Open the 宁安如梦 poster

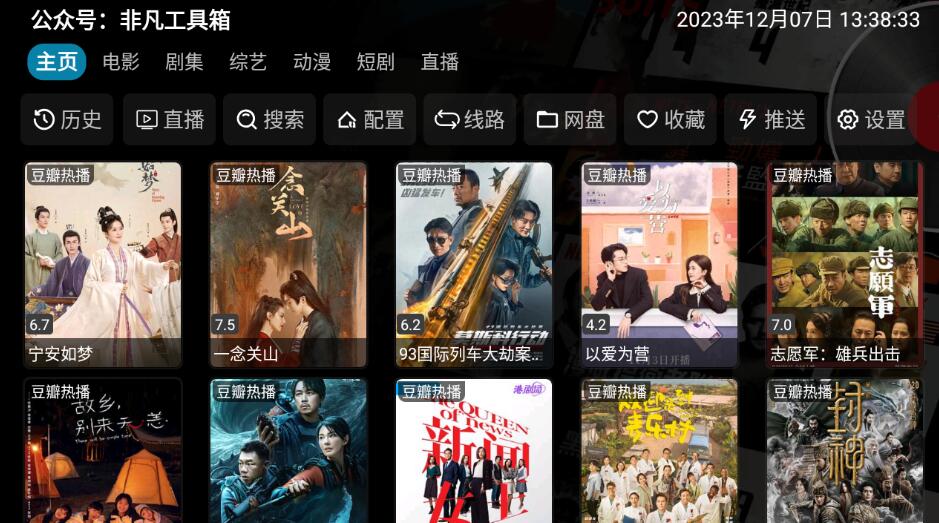(x=103, y=265)
